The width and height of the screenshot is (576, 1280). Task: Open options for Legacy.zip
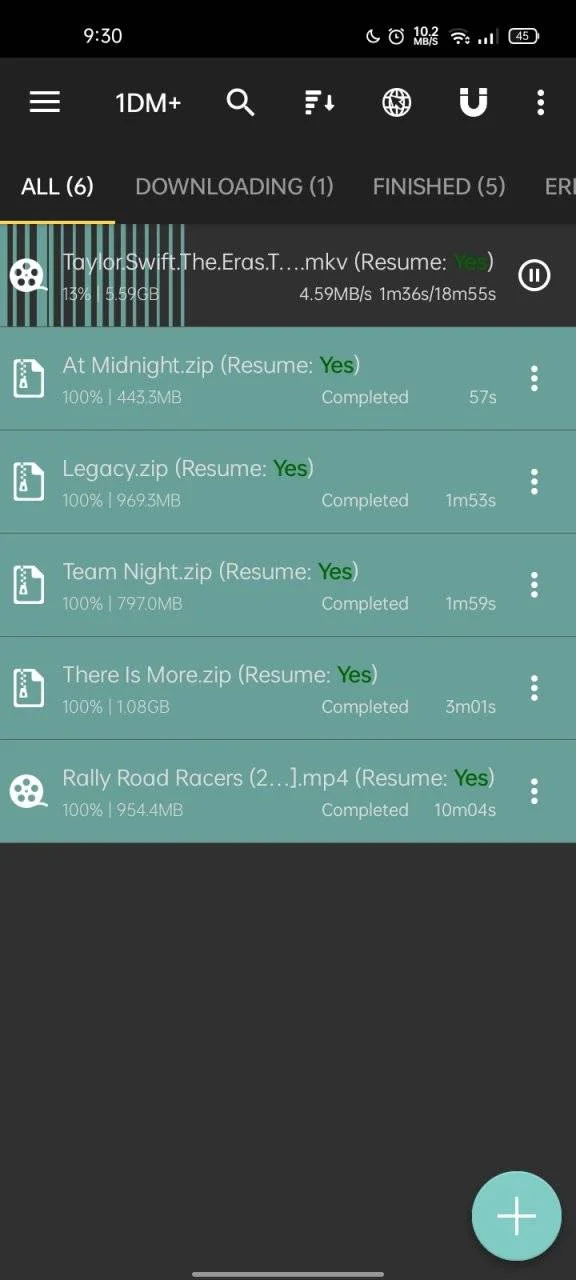[534, 481]
